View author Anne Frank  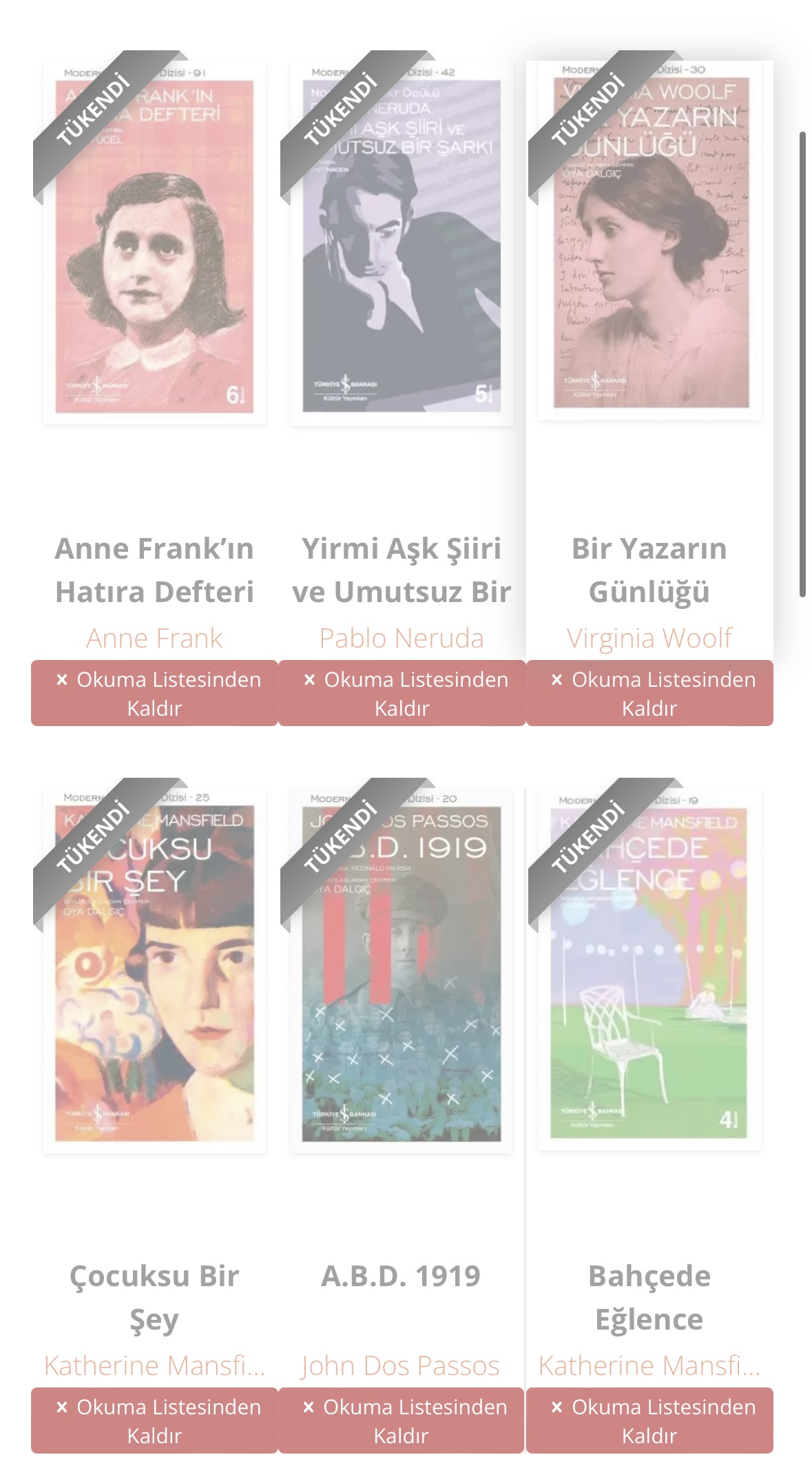tap(154, 638)
